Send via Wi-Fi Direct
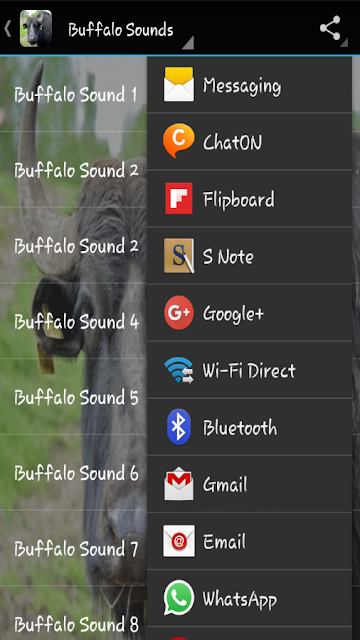The height and width of the screenshot is (640, 360). (249, 370)
